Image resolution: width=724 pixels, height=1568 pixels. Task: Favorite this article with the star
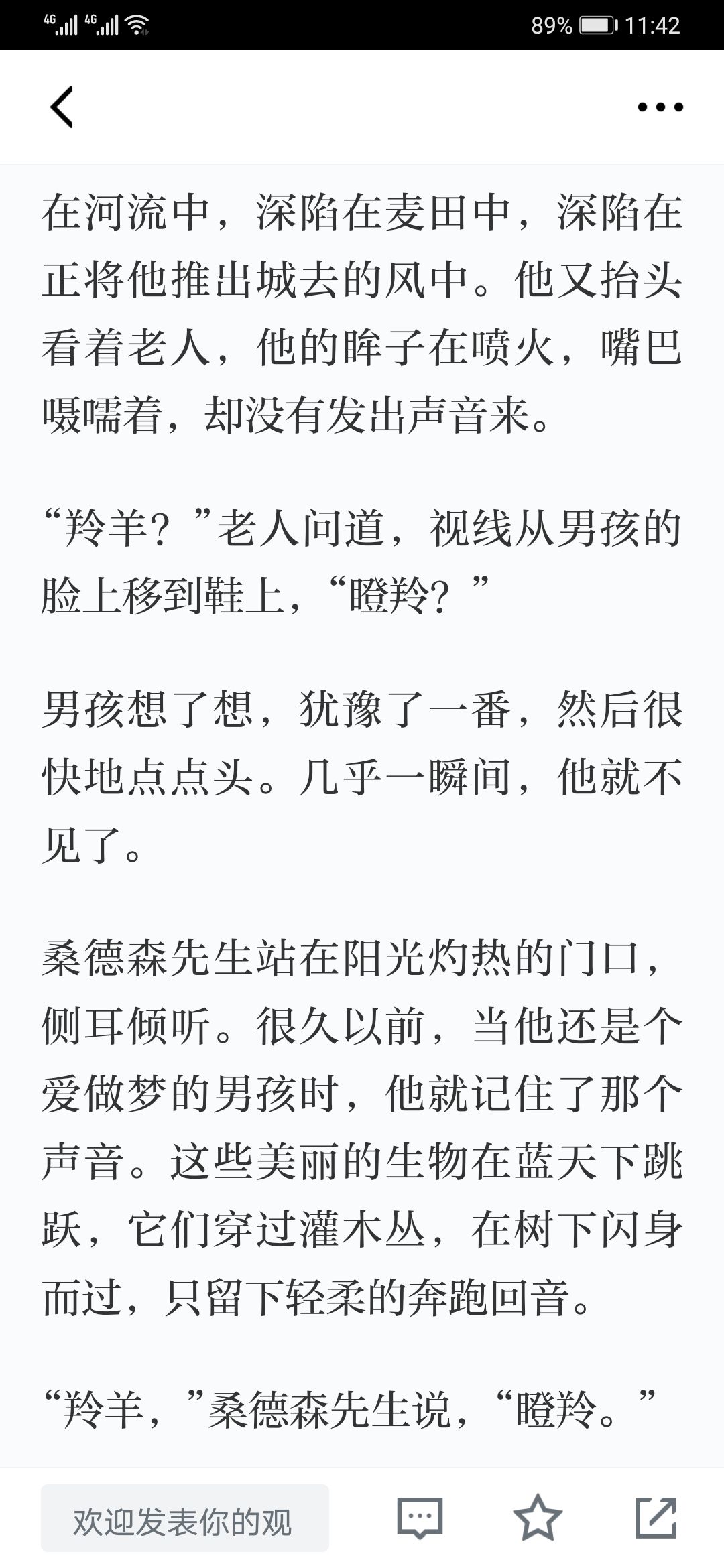click(x=537, y=1518)
